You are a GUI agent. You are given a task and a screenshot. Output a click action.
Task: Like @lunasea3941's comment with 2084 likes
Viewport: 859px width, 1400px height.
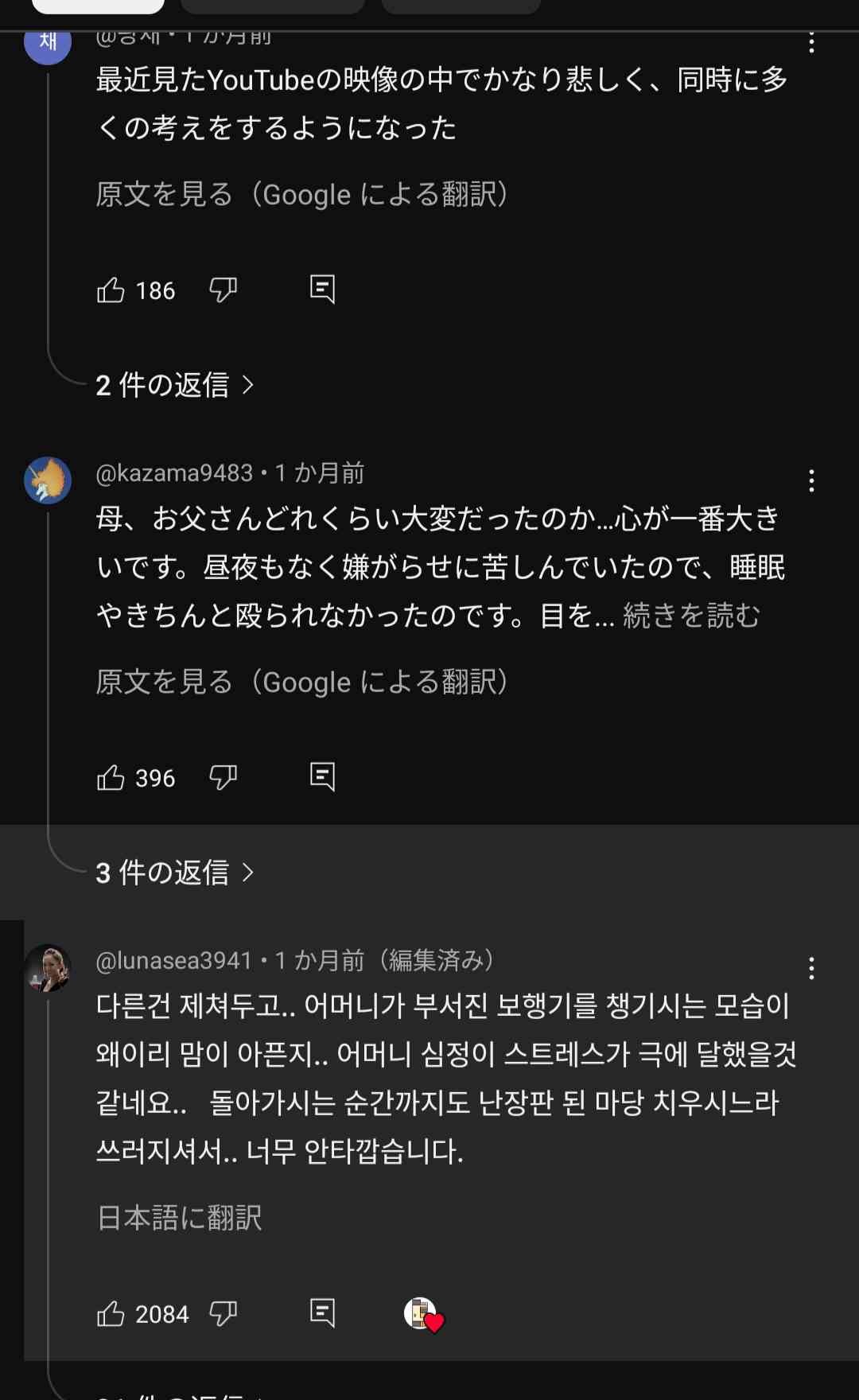pos(111,1314)
